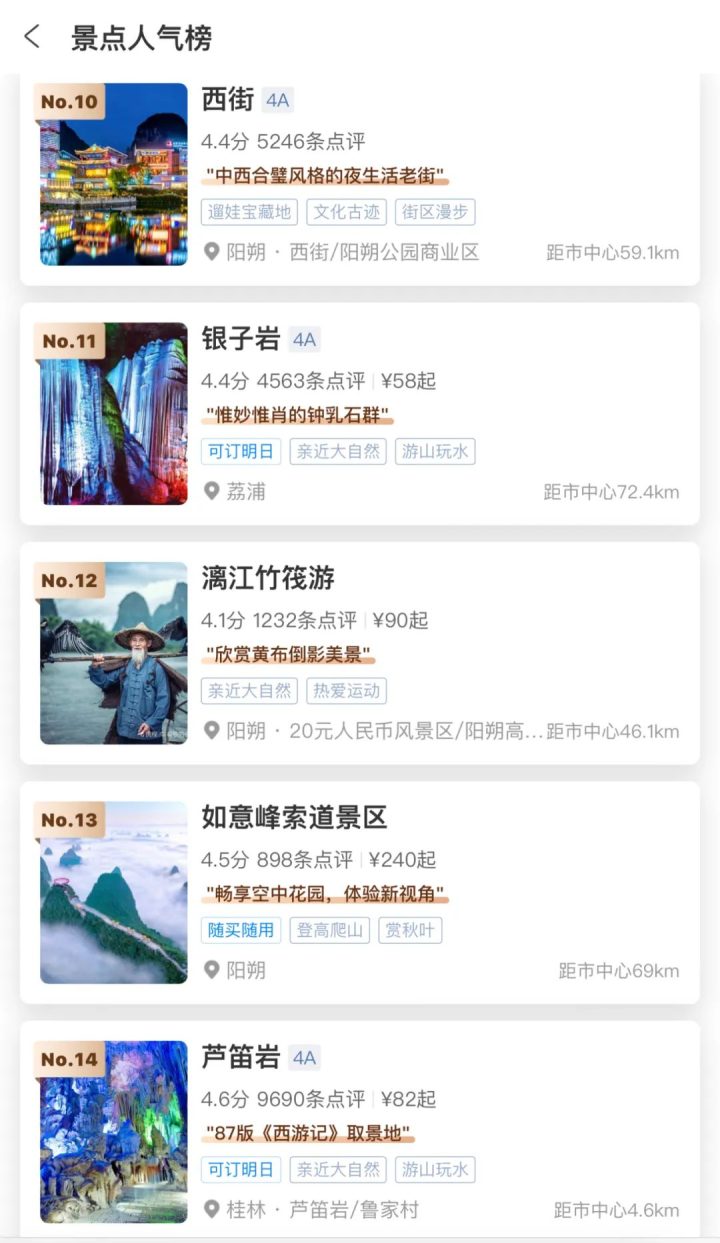The width and height of the screenshot is (720, 1243).
Task: Open the 芦笛岩 attraction card
Action: (360, 1130)
